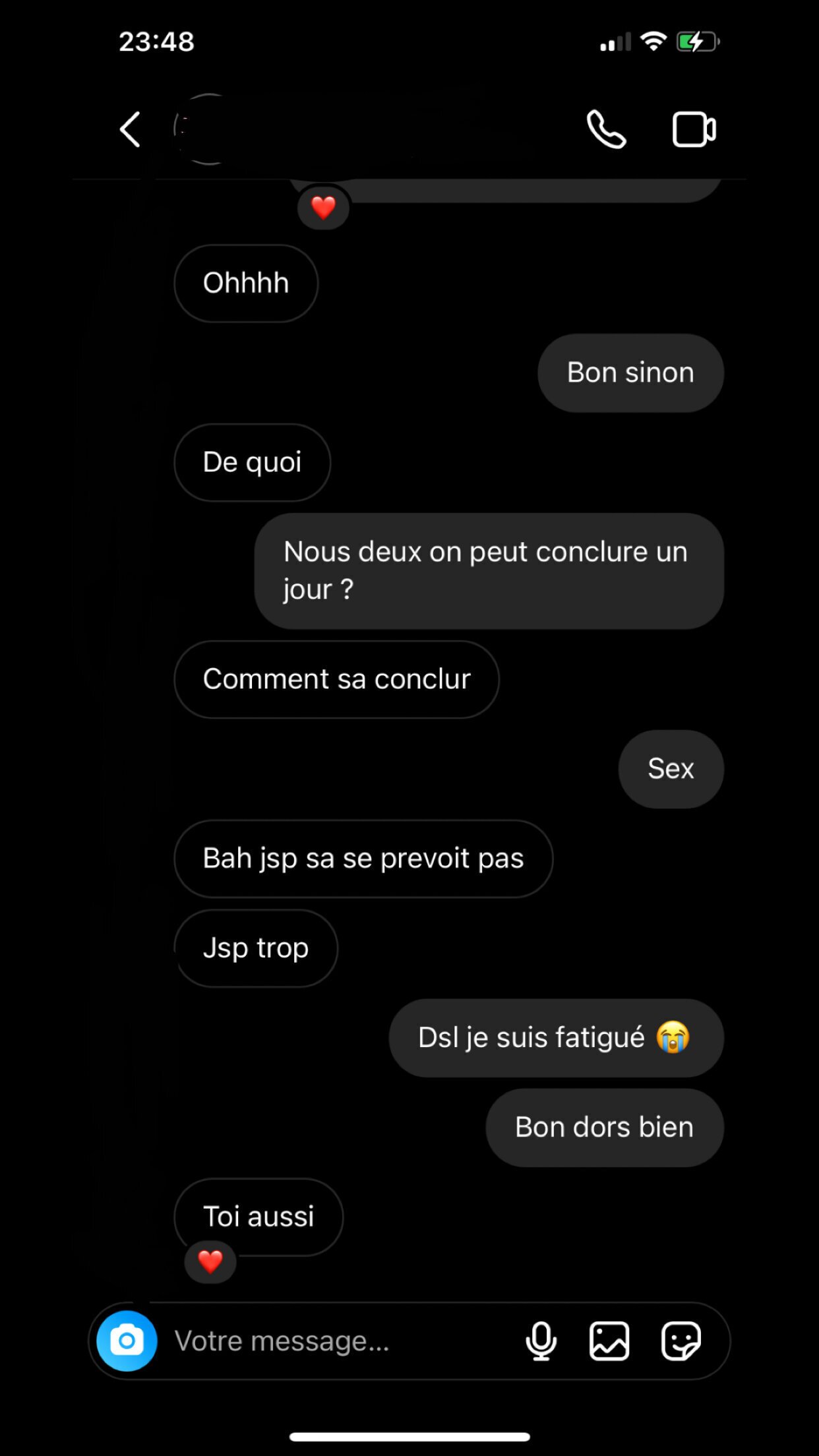Open the camera from the message bar
819x1456 pixels.
127,1341
